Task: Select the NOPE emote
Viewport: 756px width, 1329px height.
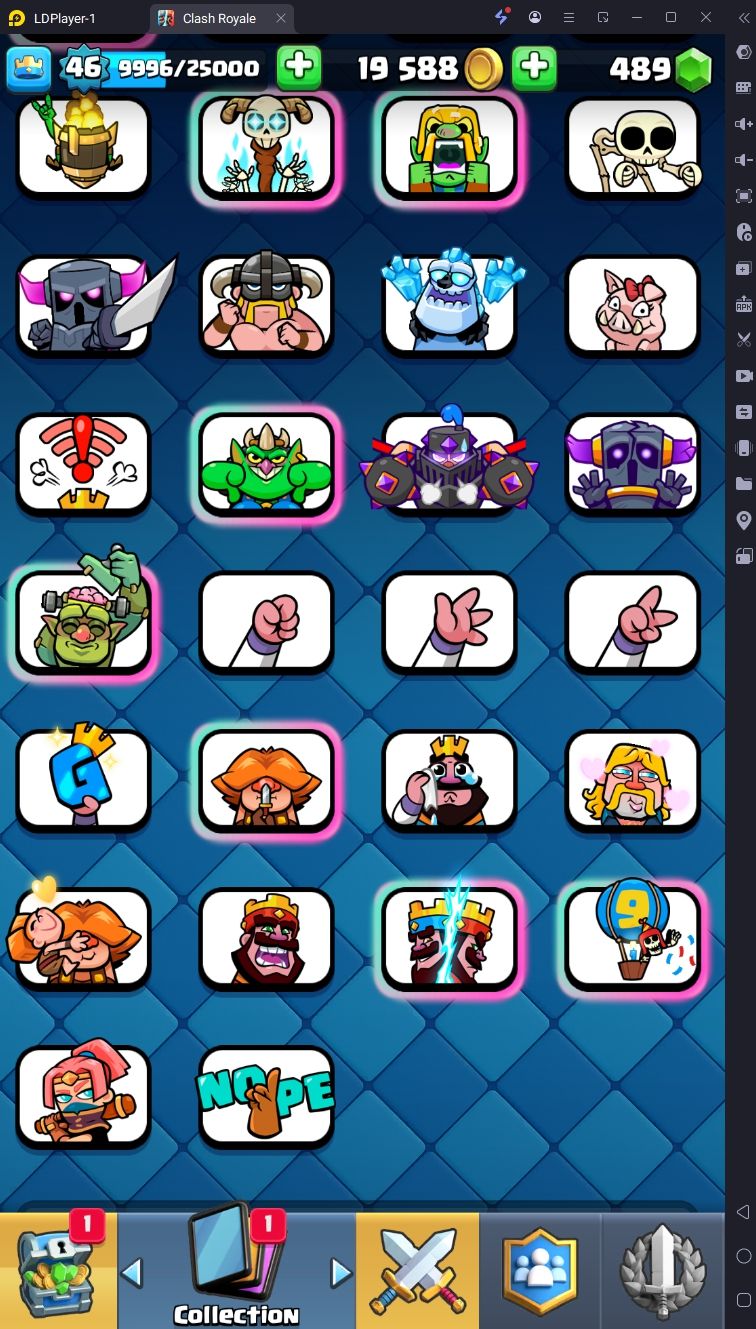Action: tap(266, 1097)
